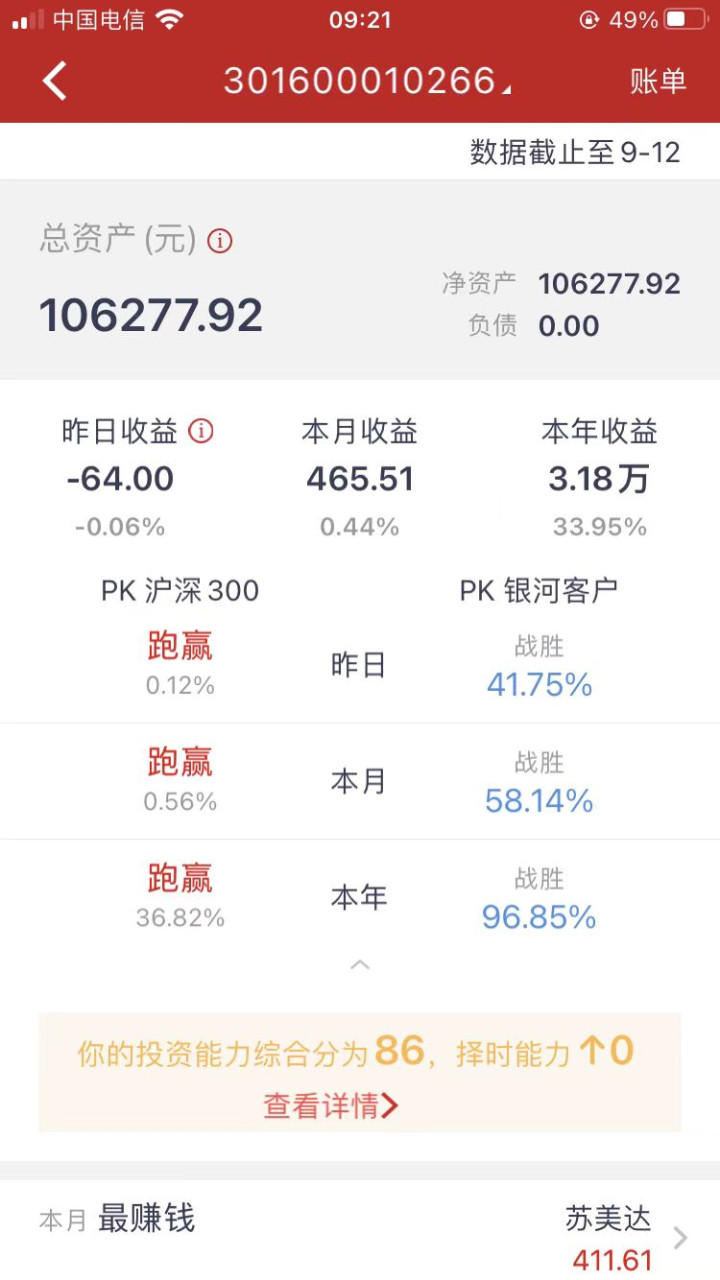Go back using the top-left arrow
Screen dimensions: 720x1280
coord(54,81)
